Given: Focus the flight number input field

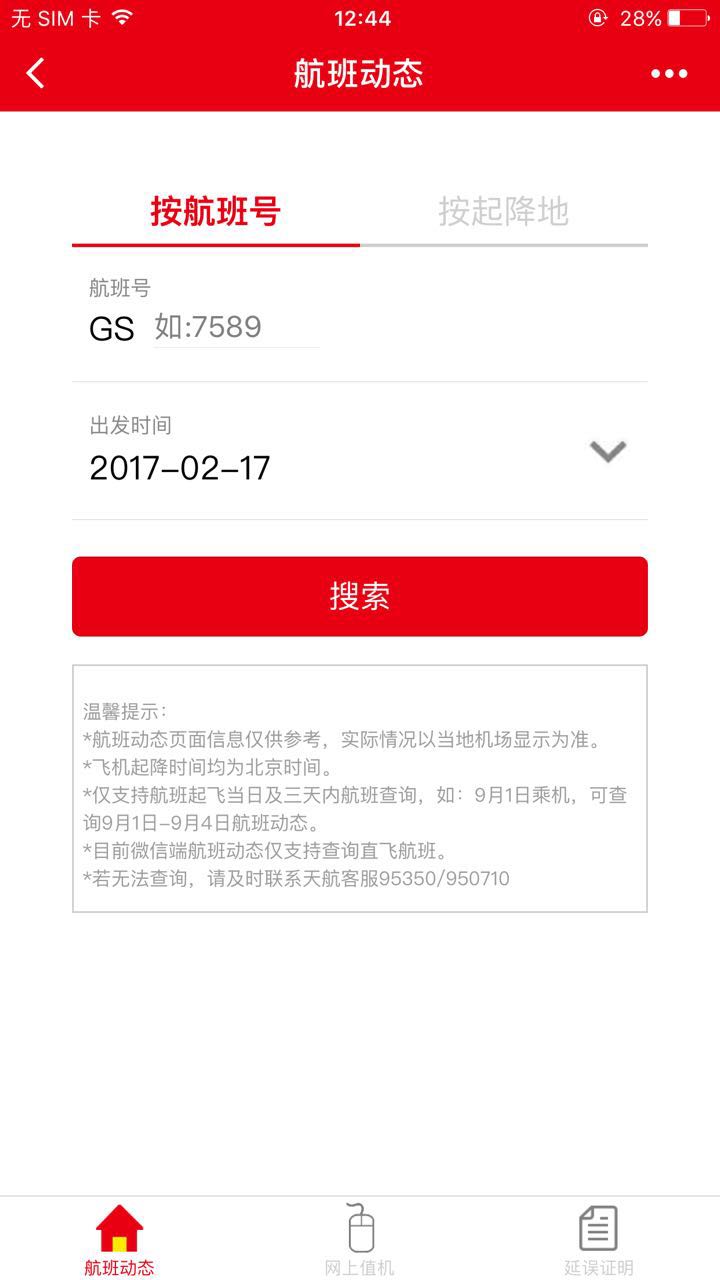Looking at the screenshot, I should (x=236, y=327).
